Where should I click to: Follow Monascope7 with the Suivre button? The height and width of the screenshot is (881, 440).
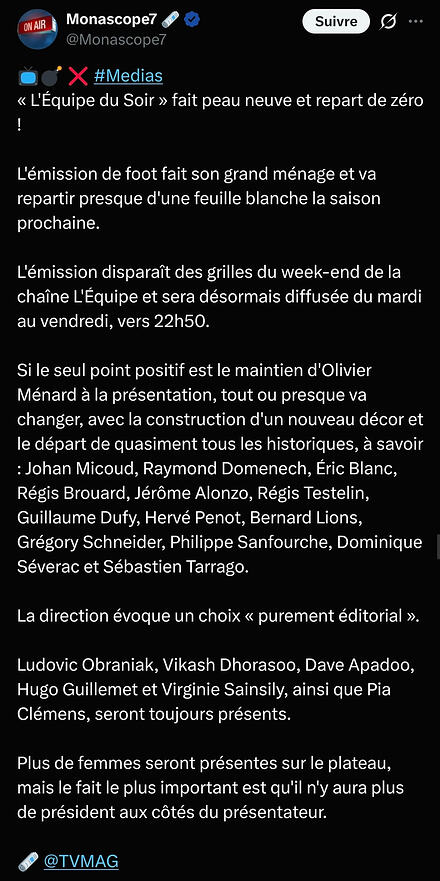pos(336,22)
